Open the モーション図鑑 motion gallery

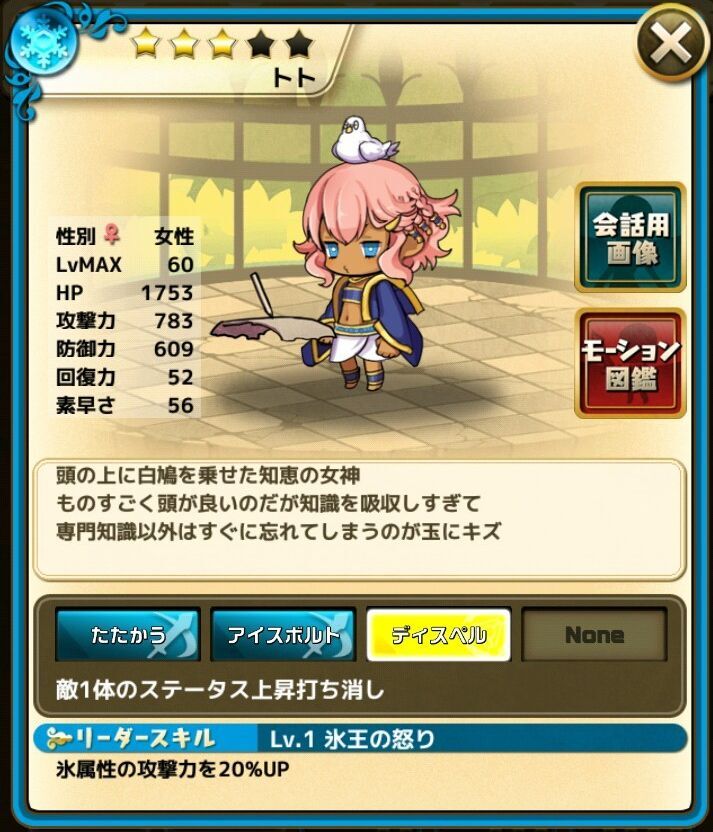click(630, 363)
